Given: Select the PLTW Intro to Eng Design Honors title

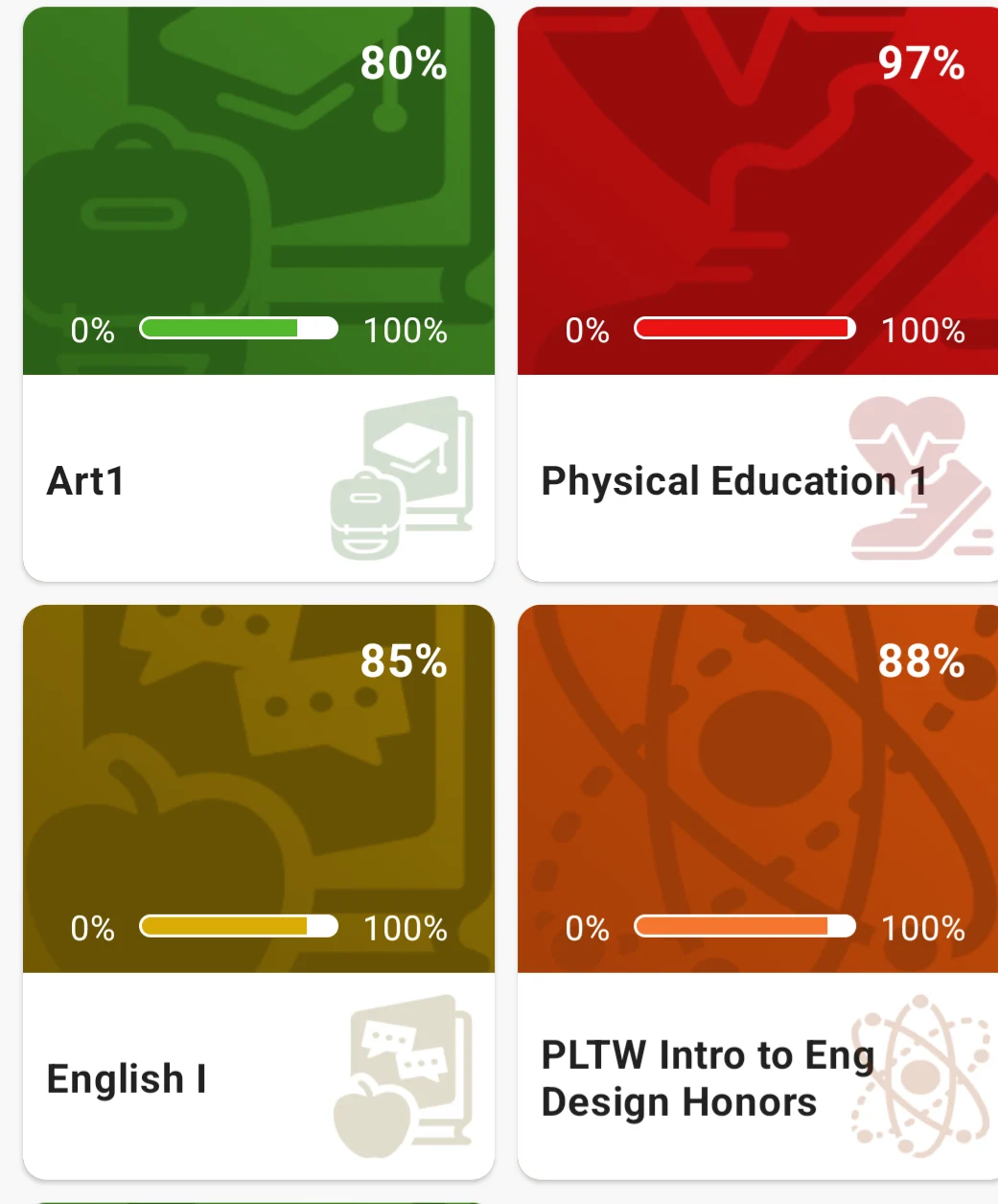Looking at the screenshot, I should [x=708, y=1077].
